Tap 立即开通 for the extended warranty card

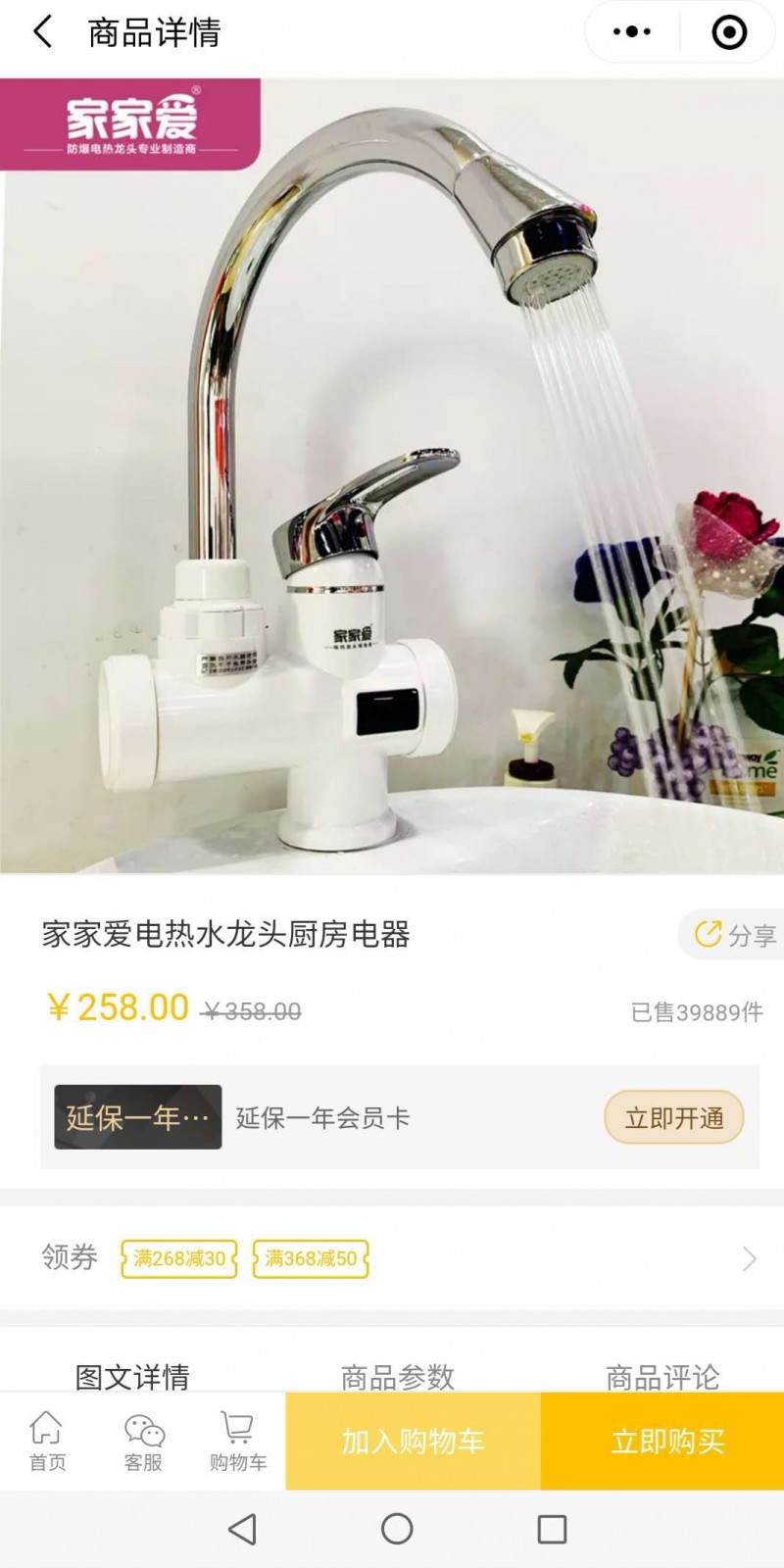click(x=674, y=1117)
